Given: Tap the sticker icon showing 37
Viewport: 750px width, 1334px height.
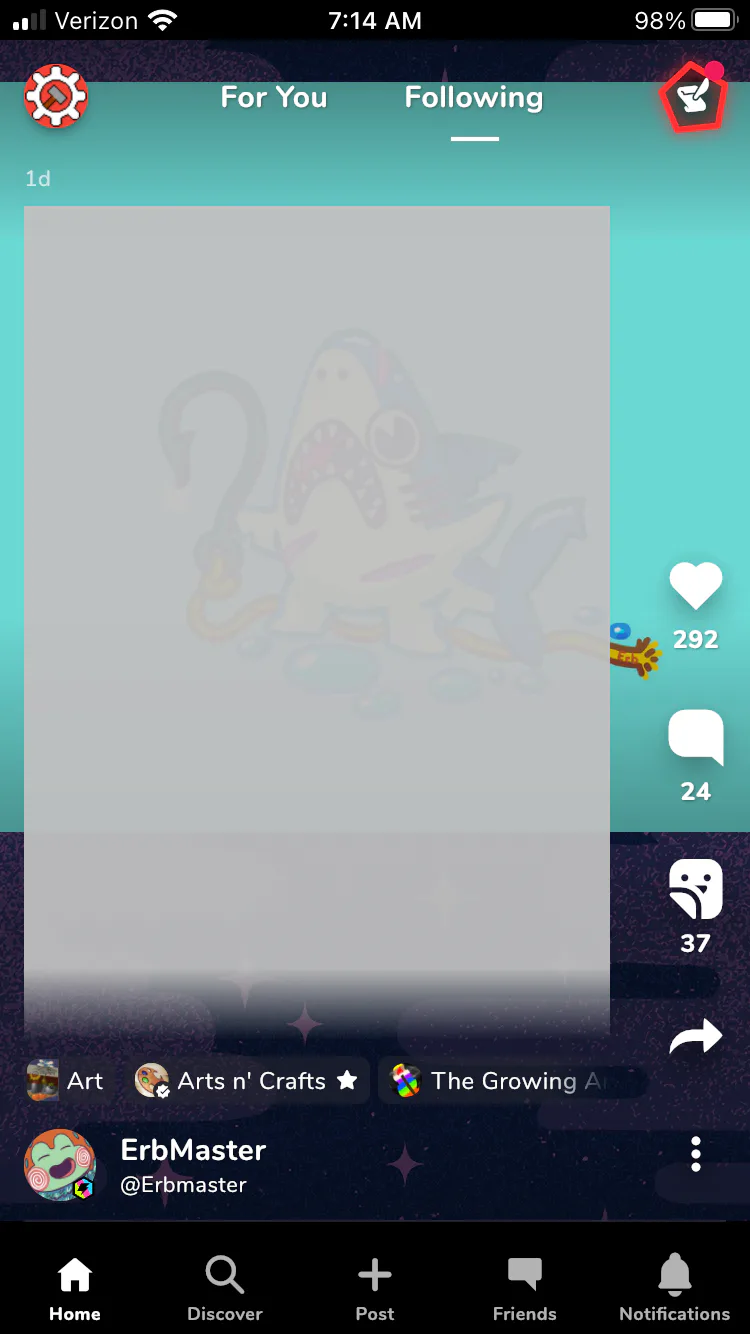Looking at the screenshot, I should [695, 889].
